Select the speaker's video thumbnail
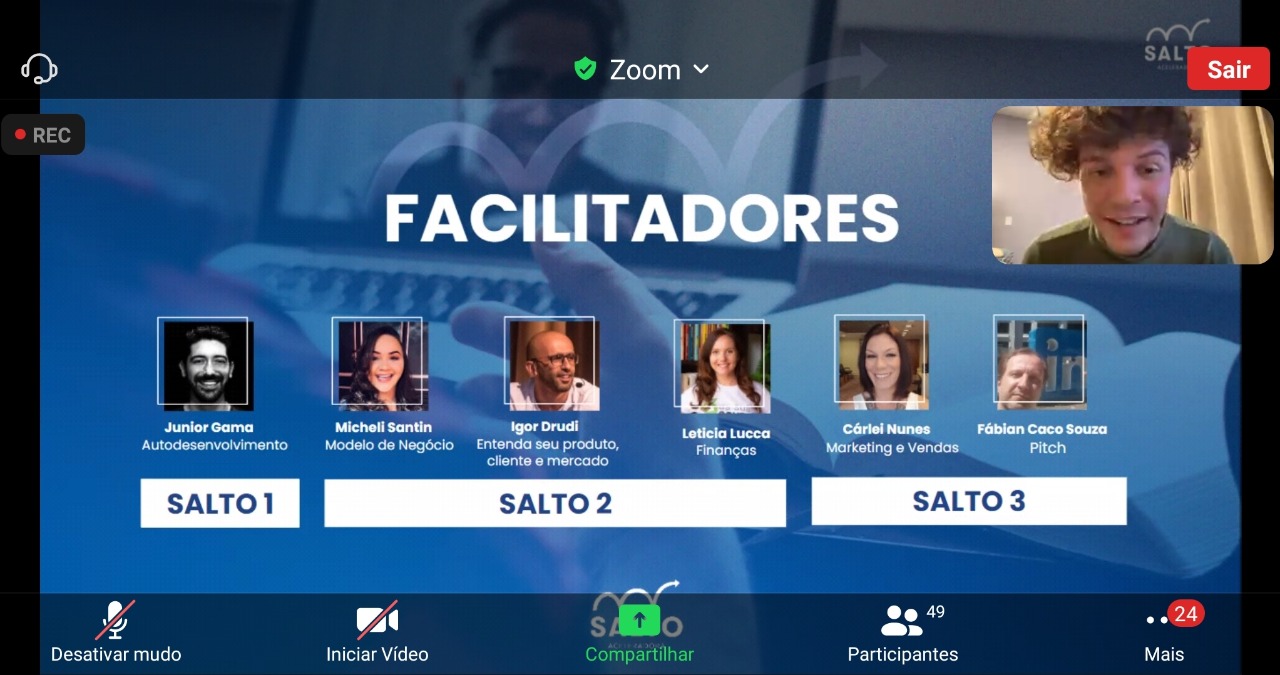The image size is (1280, 675). 1132,185
